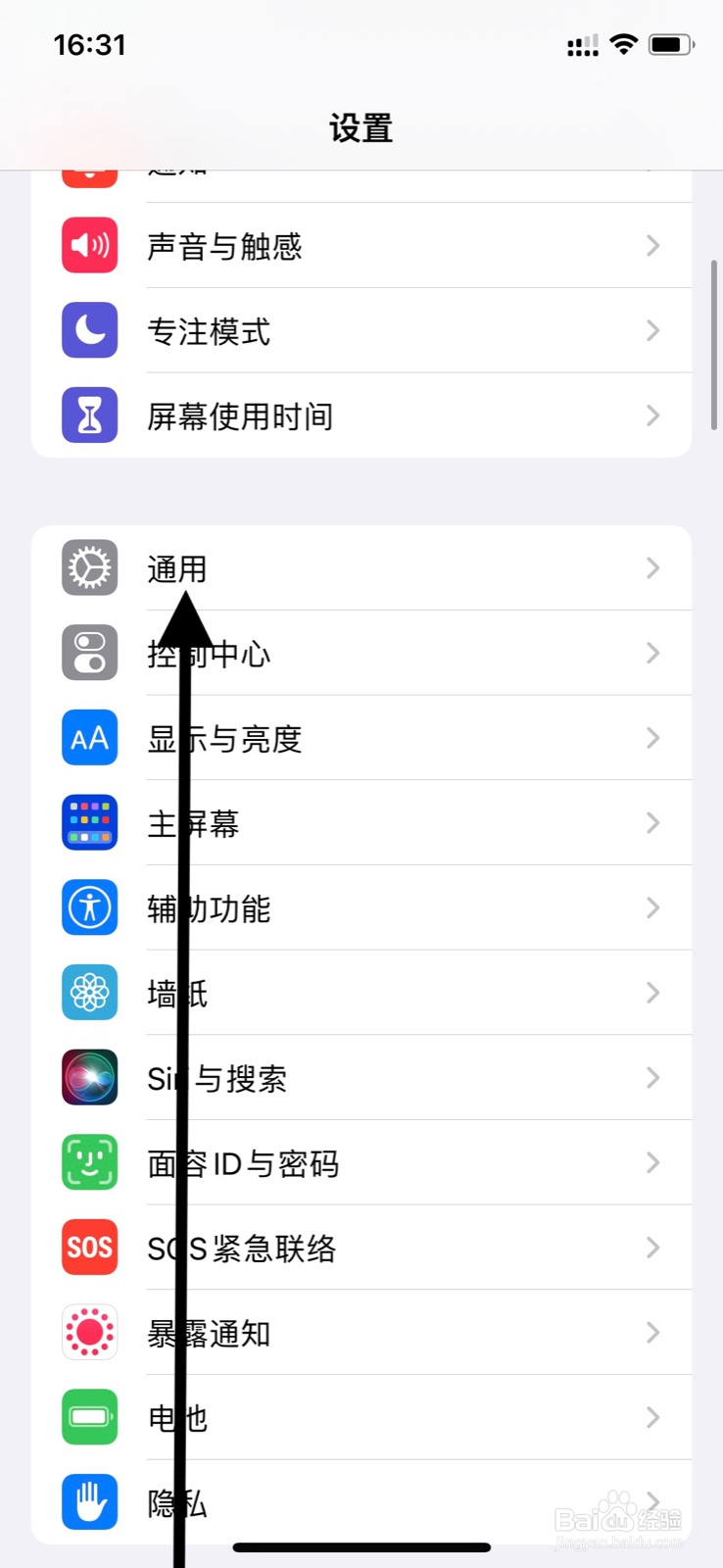Image resolution: width=723 pixels, height=1568 pixels.
Task: Tap the Display & Brightness AA icon
Action: [89, 738]
